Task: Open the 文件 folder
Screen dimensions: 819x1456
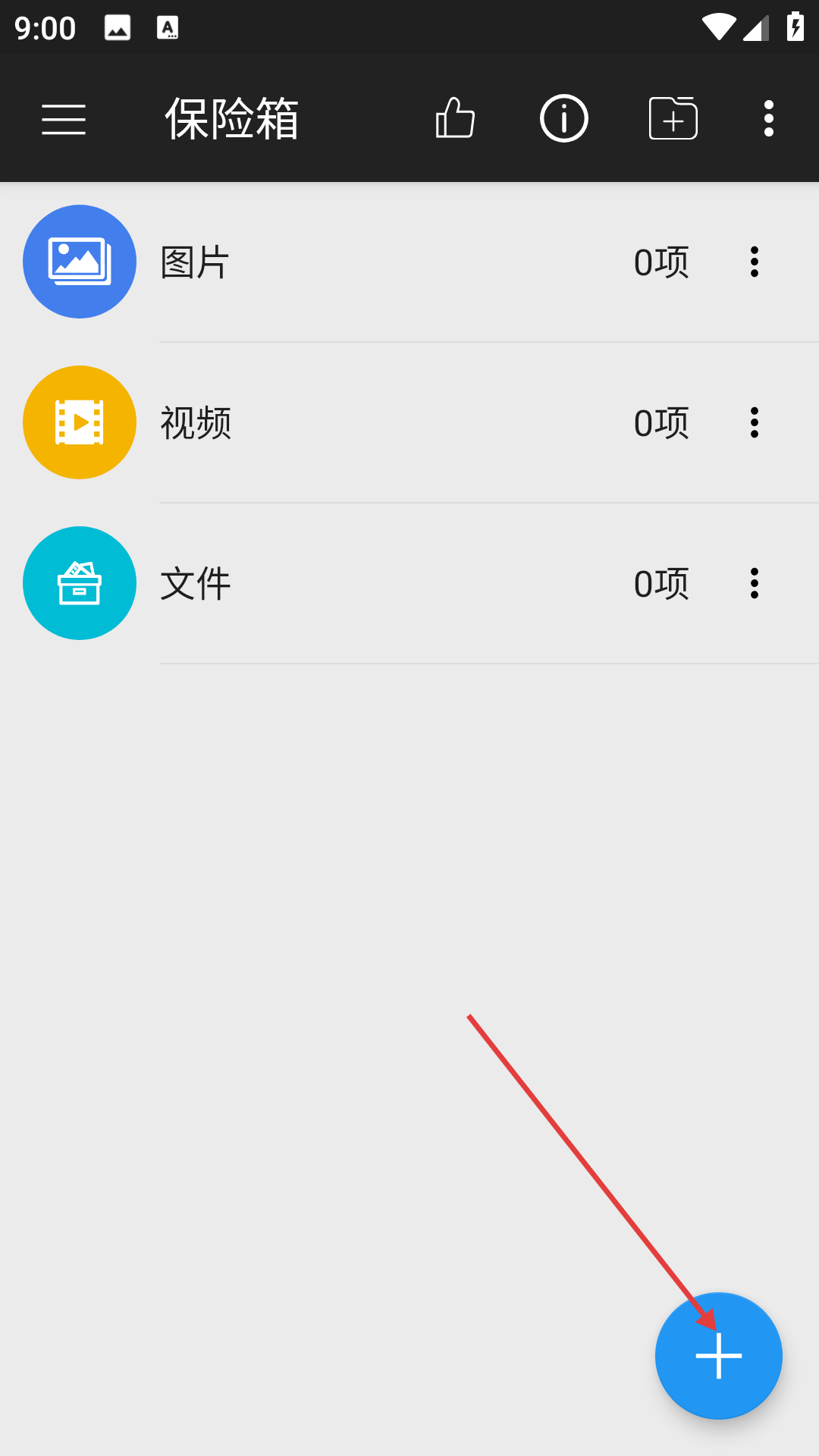Action: click(x=409, y=583)
